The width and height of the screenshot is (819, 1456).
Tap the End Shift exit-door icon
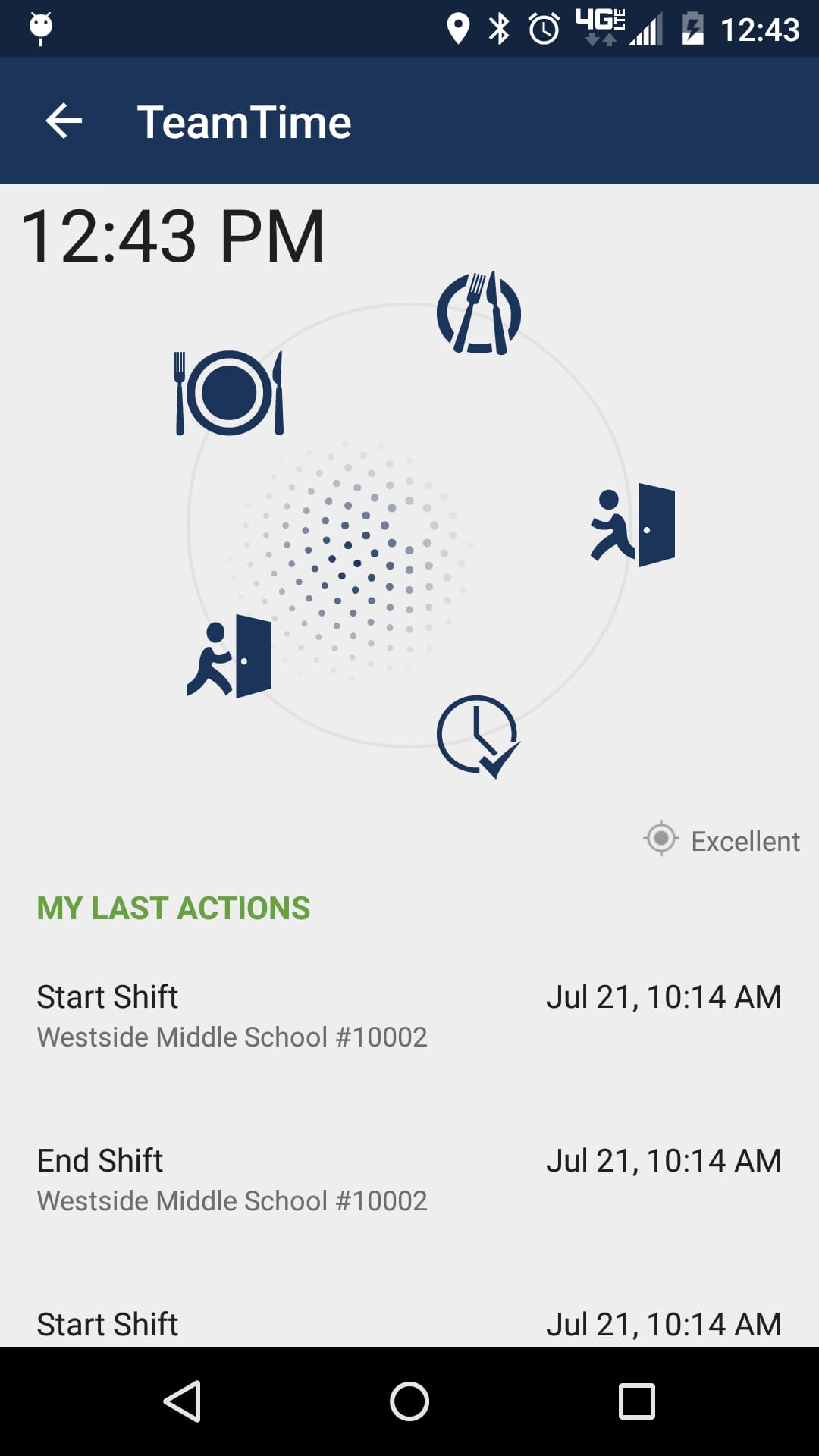click(632, 523)
